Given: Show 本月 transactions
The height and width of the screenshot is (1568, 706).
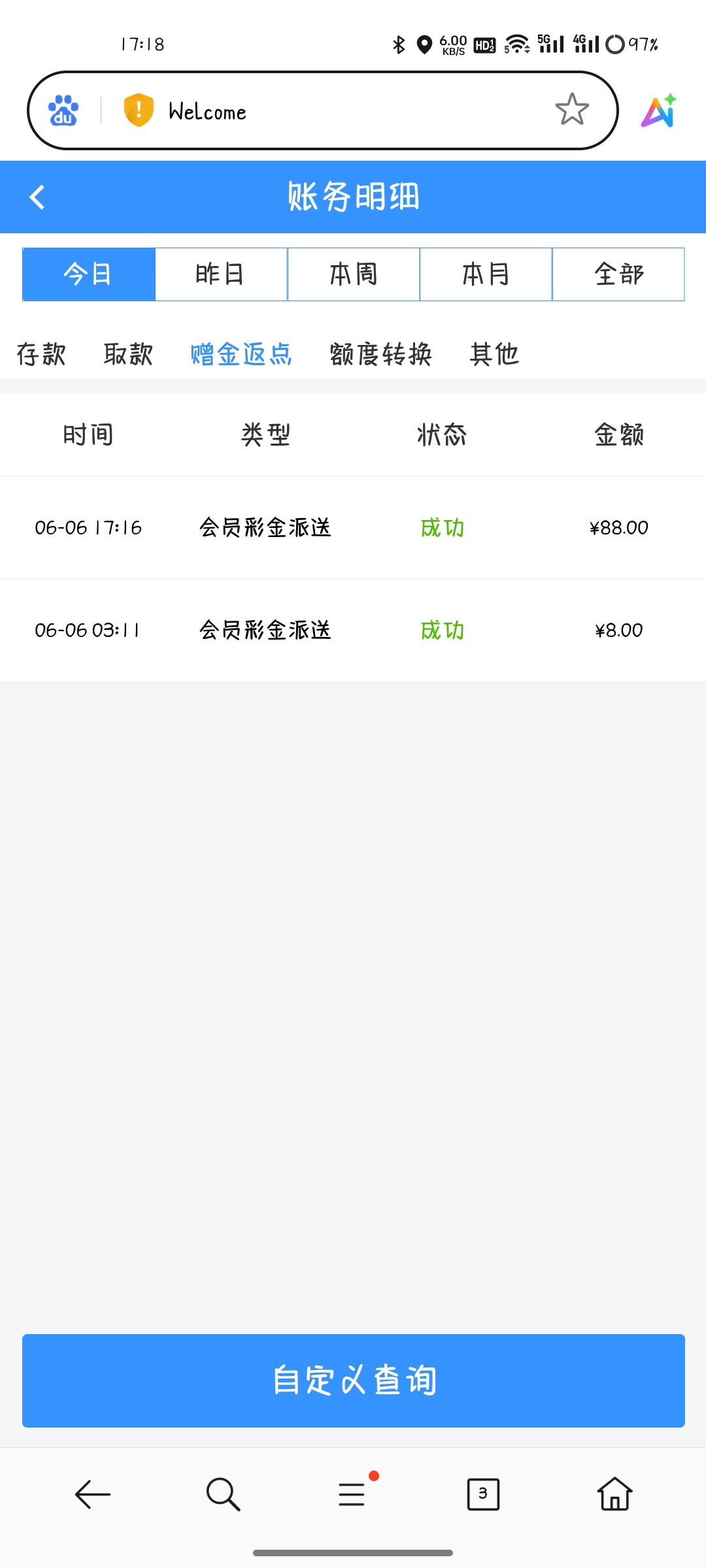Looking at the screenshot, I should point(486,274).
